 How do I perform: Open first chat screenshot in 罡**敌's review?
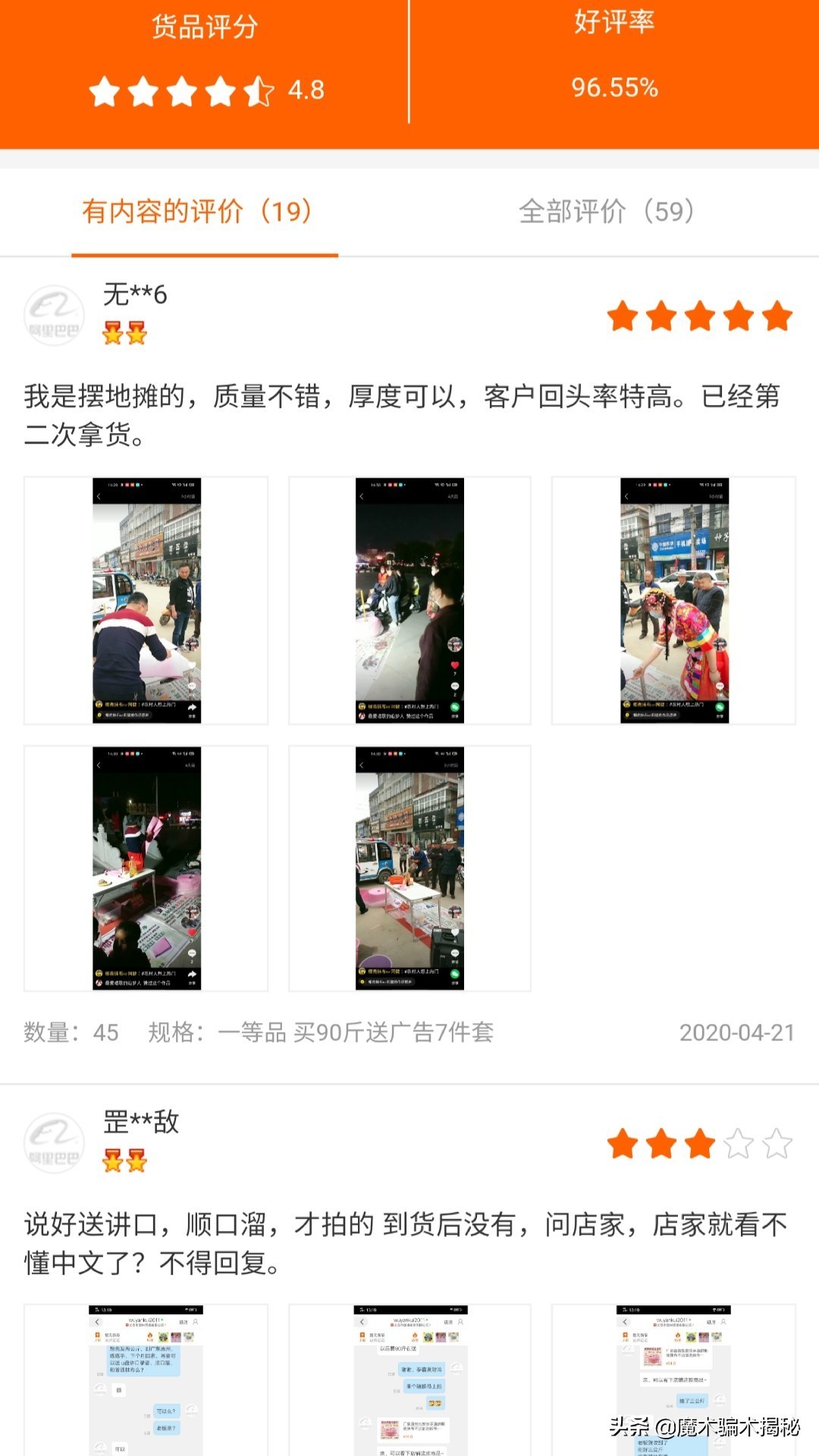[x=146, y=1379]
